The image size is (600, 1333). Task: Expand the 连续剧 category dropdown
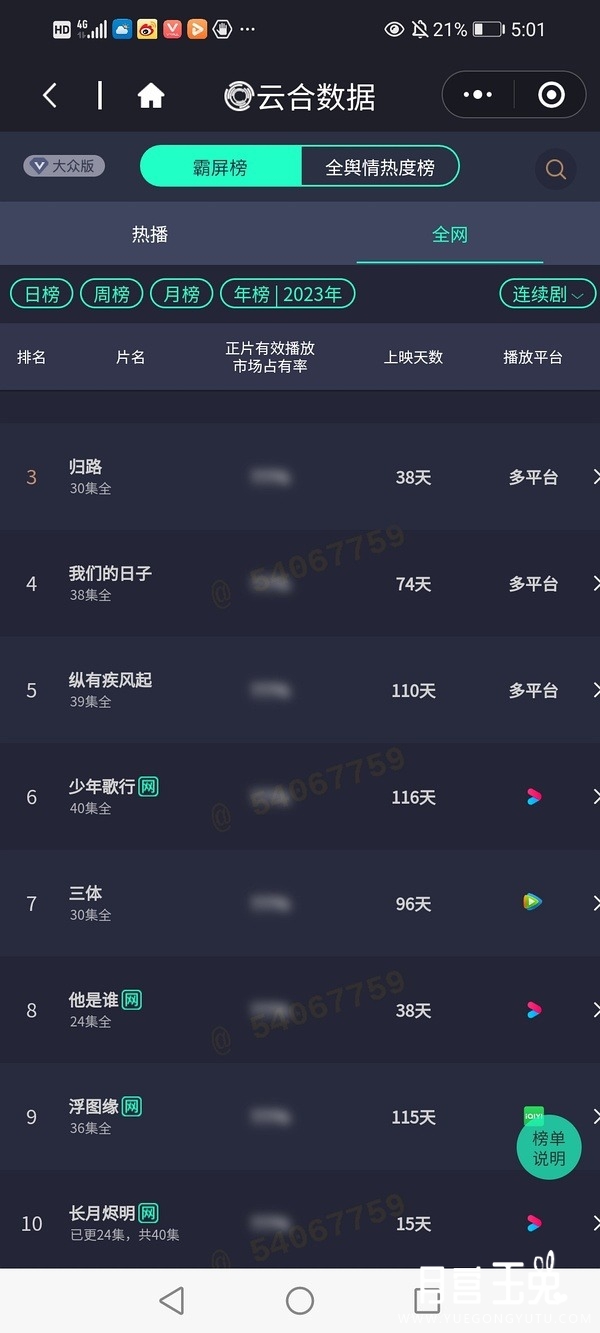(x=547, y=294)
